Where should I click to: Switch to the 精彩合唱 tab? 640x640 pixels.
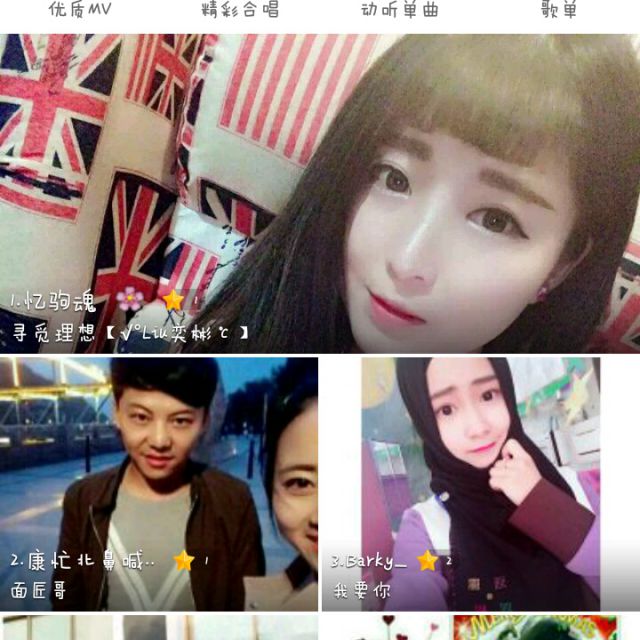240,10
